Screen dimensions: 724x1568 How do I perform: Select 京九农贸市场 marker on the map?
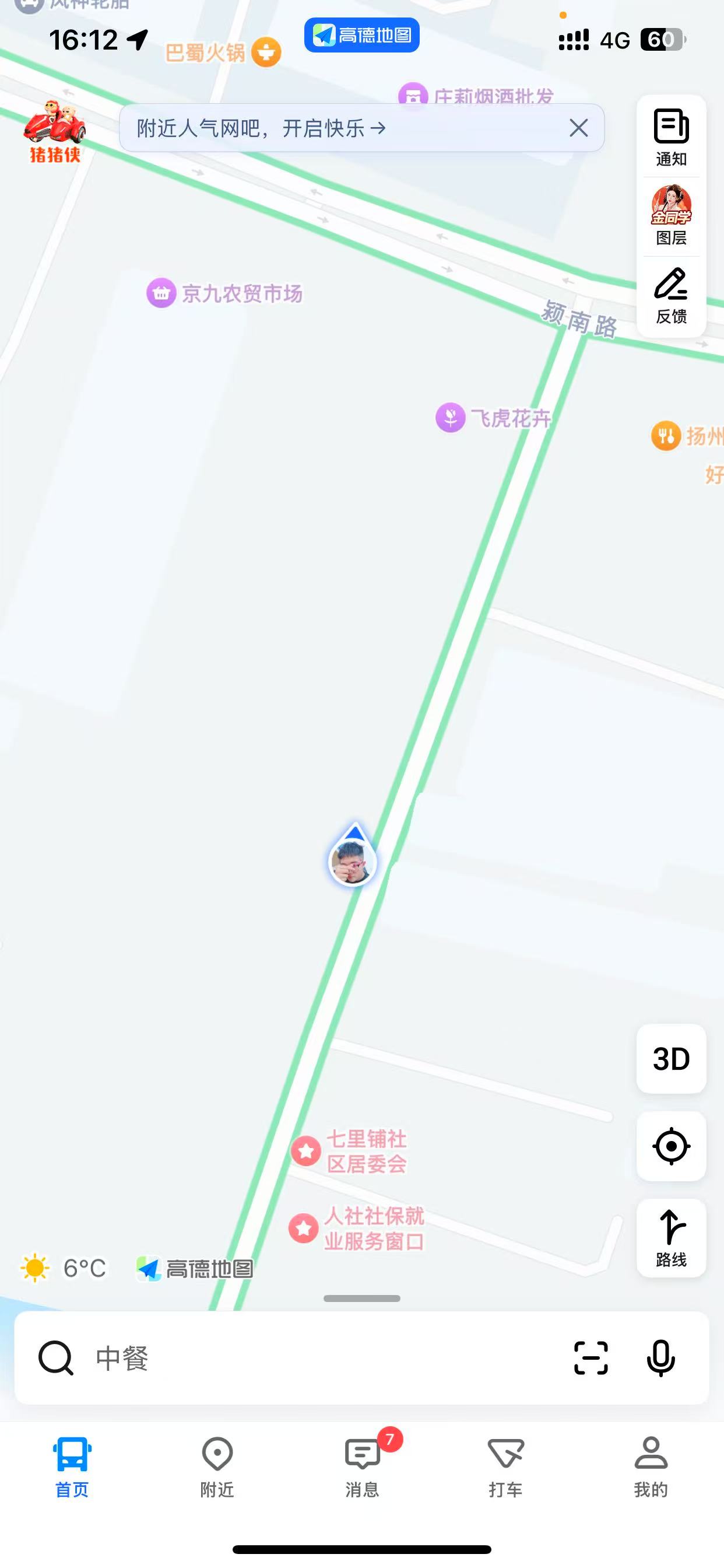coord(161,293)
